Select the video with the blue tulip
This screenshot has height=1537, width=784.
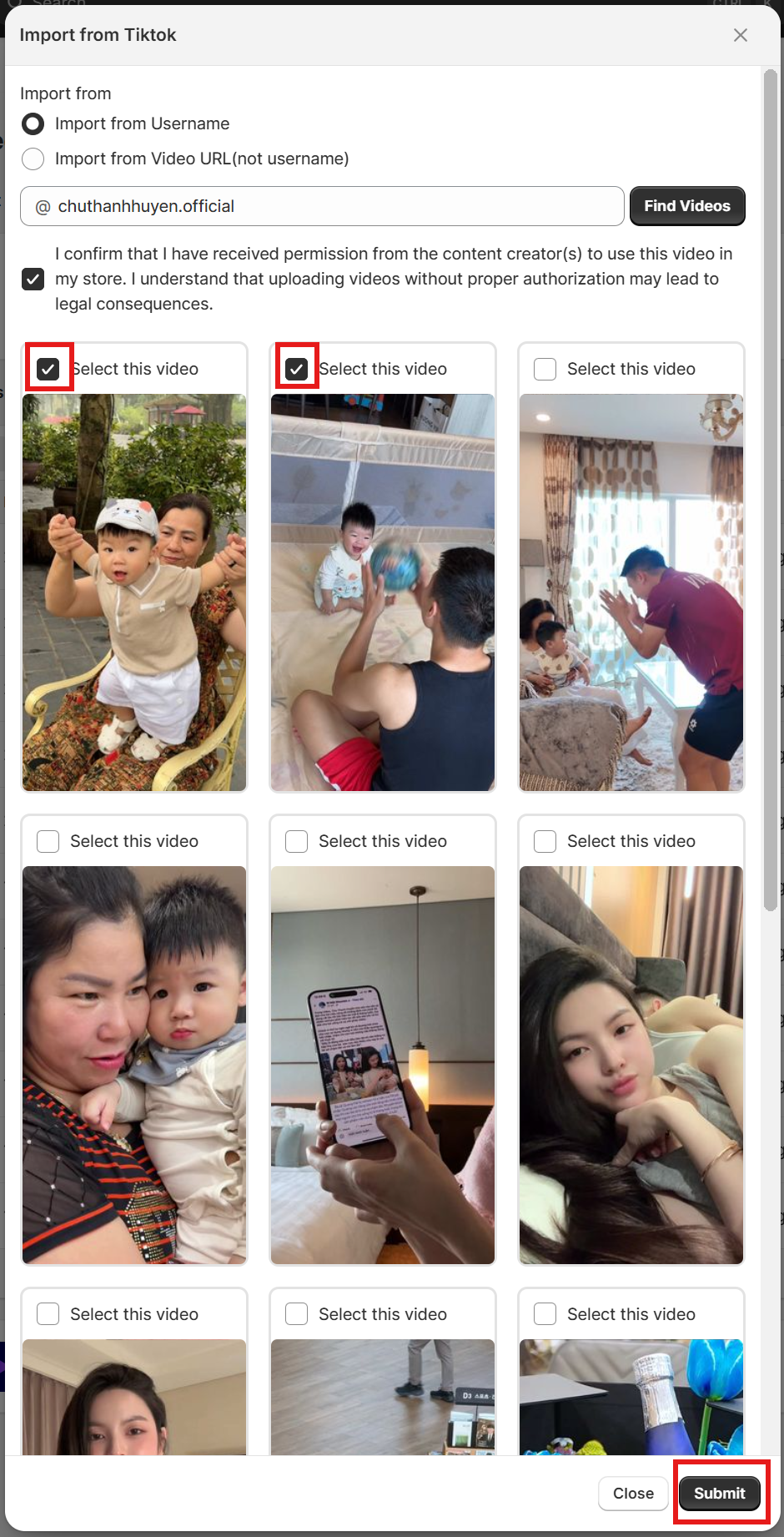(x=545, y=1314)
